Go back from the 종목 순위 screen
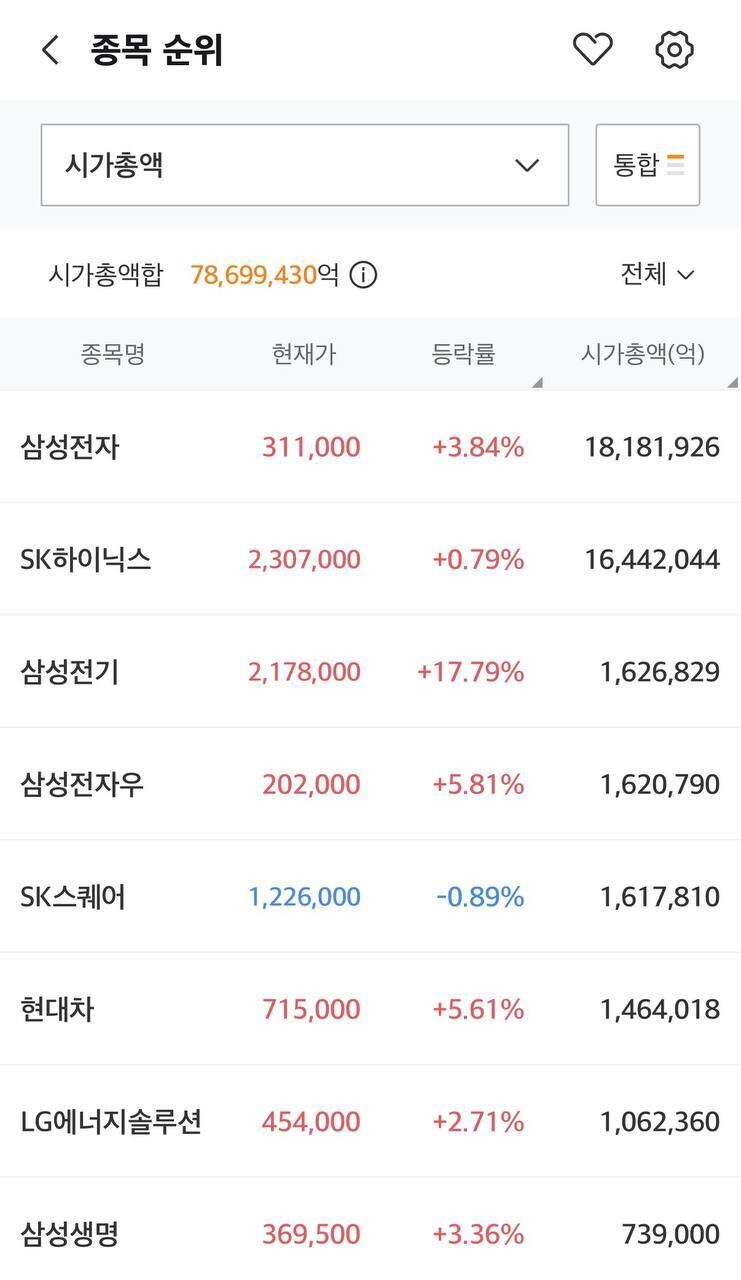The image size is (741, 1280). pyautogui.click(x=50, y=50)
